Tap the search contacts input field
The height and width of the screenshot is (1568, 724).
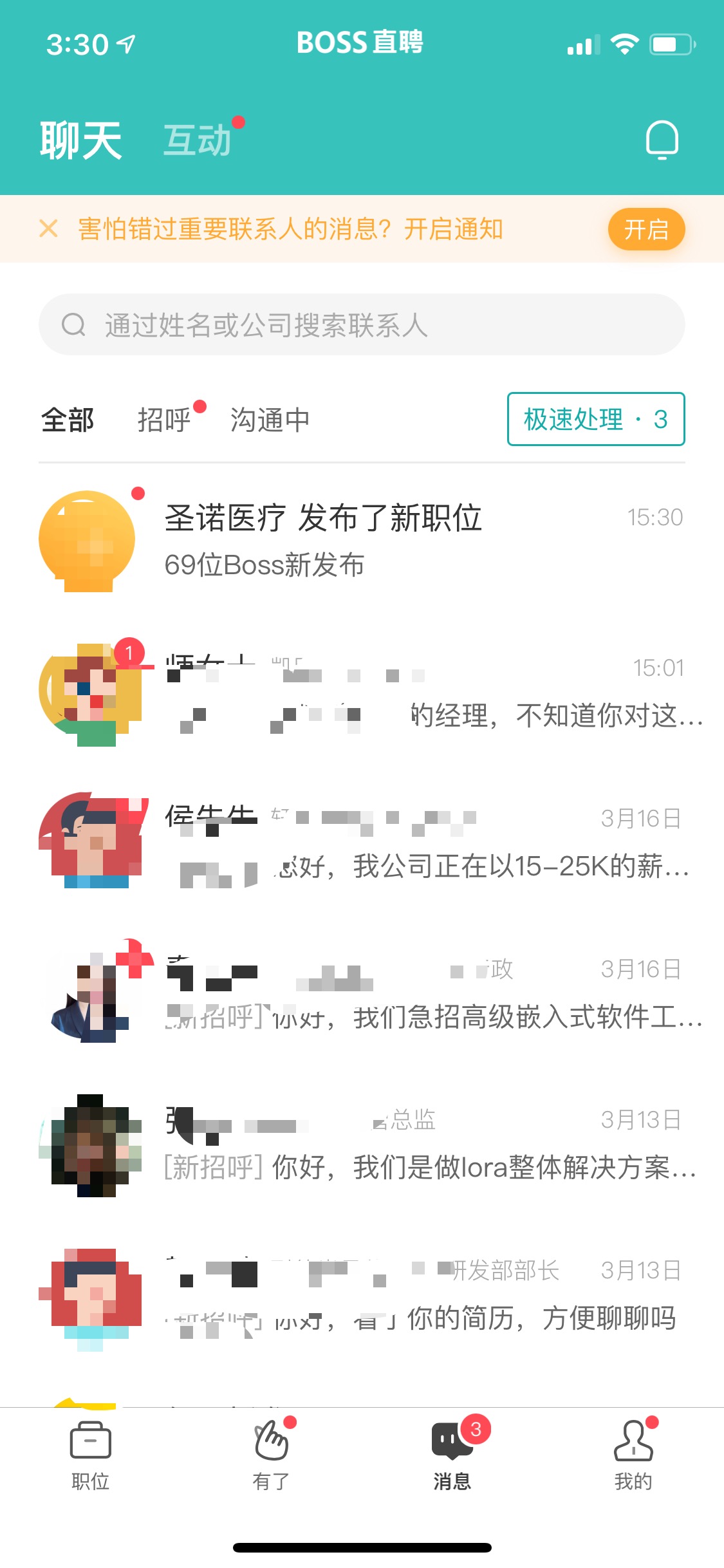(360, 325)
